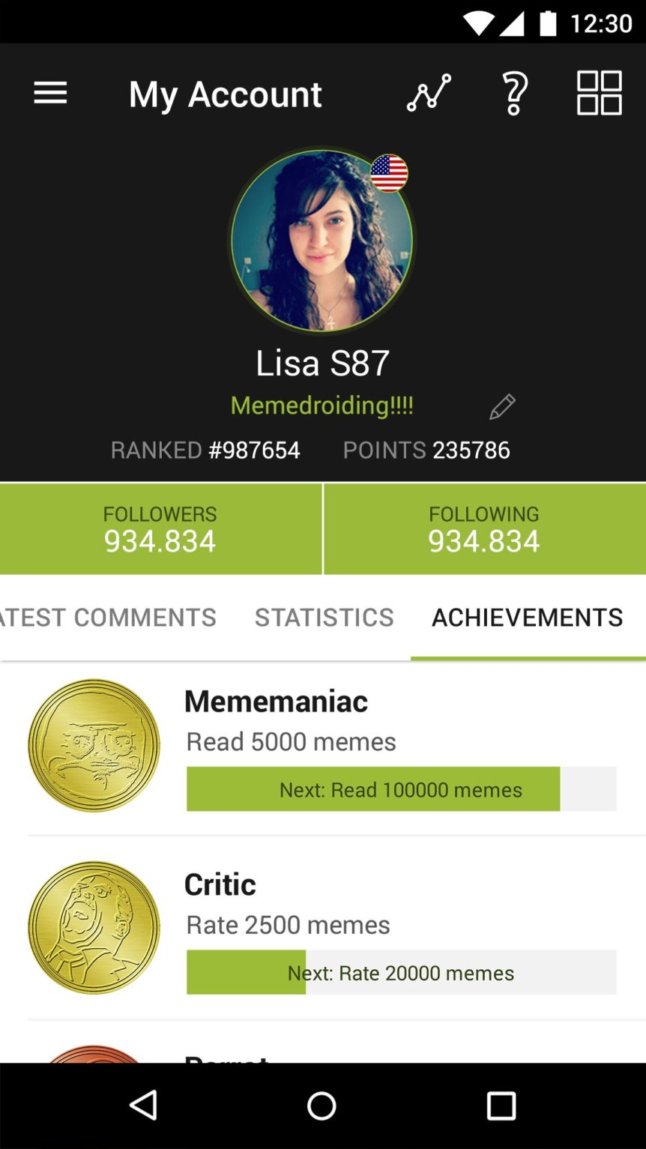Open the Mememaniac achievement
Viewport: 646px width, 1149px height.
point(320,745)
